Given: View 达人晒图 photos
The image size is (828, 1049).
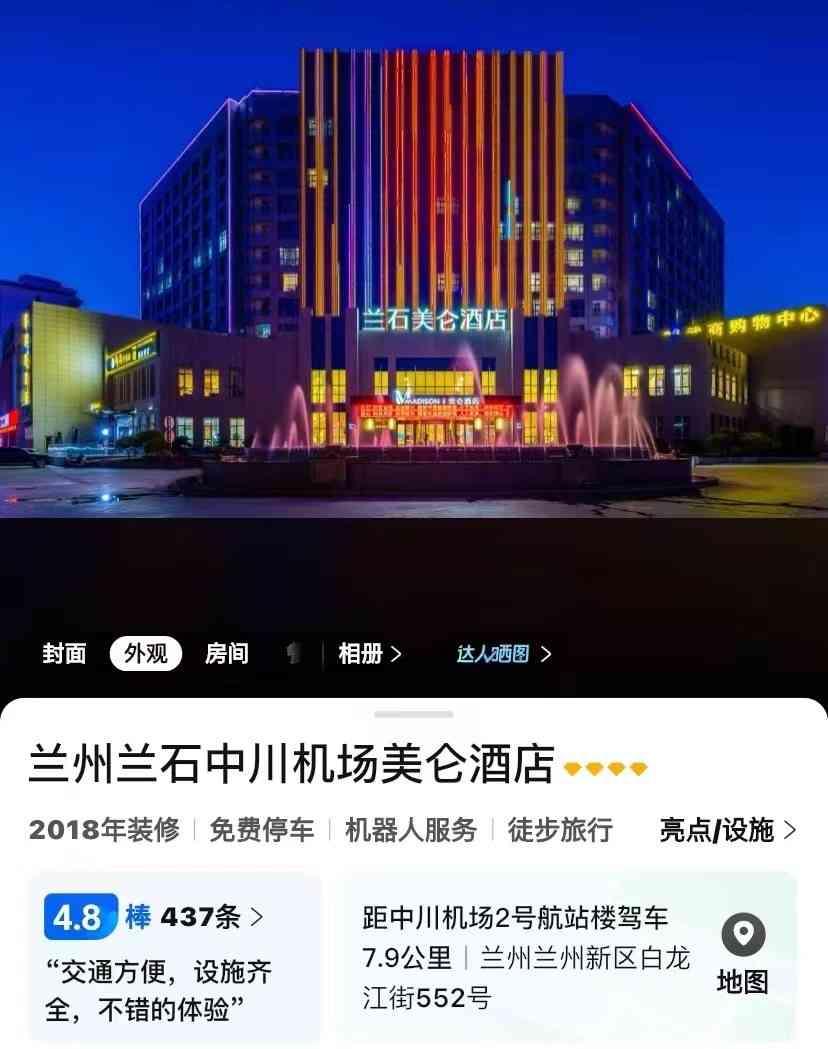Looking at the screenshot, I should coord(503,654).
